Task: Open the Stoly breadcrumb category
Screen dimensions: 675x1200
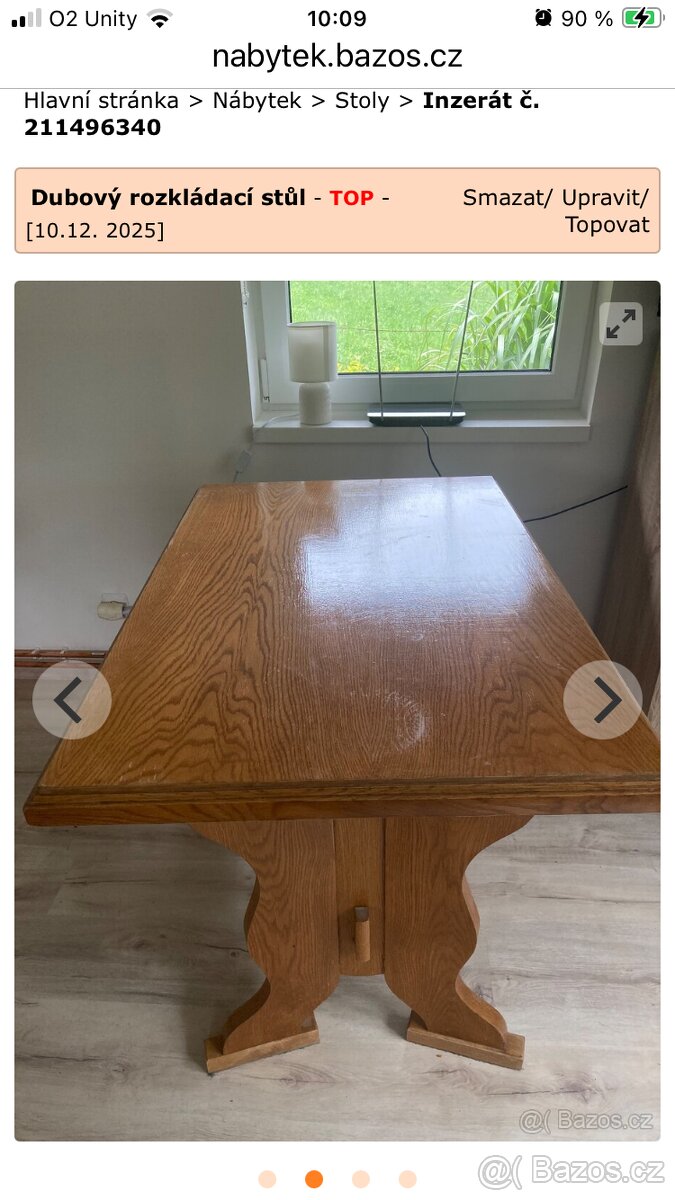Action: (x=362, y=100)
